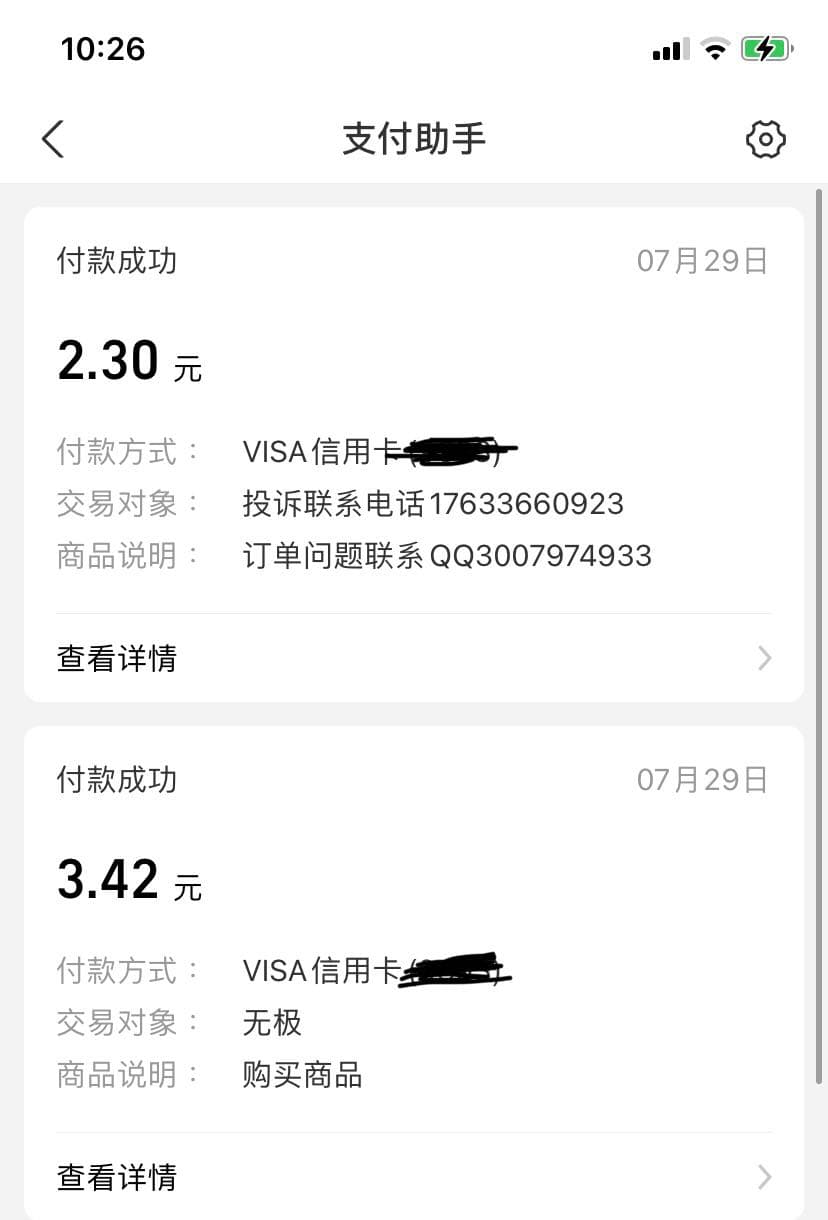828x1220 pixels.
Task: Go back from 支付助手
Action: pyautogui.click(x=53, y=139)
